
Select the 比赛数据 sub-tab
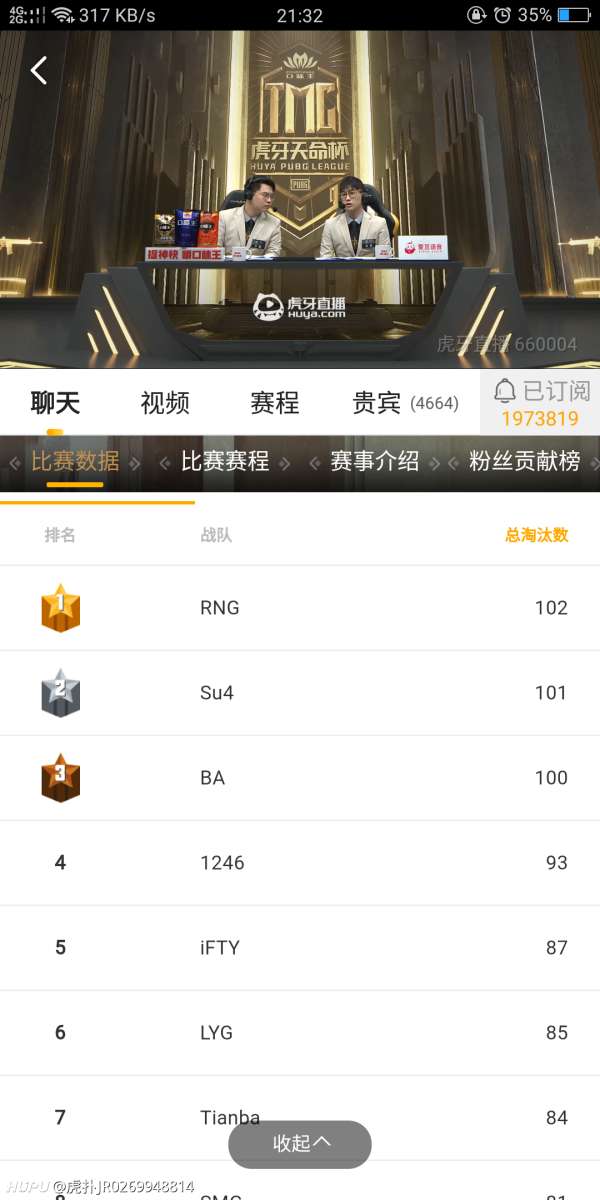click(75, 461)
